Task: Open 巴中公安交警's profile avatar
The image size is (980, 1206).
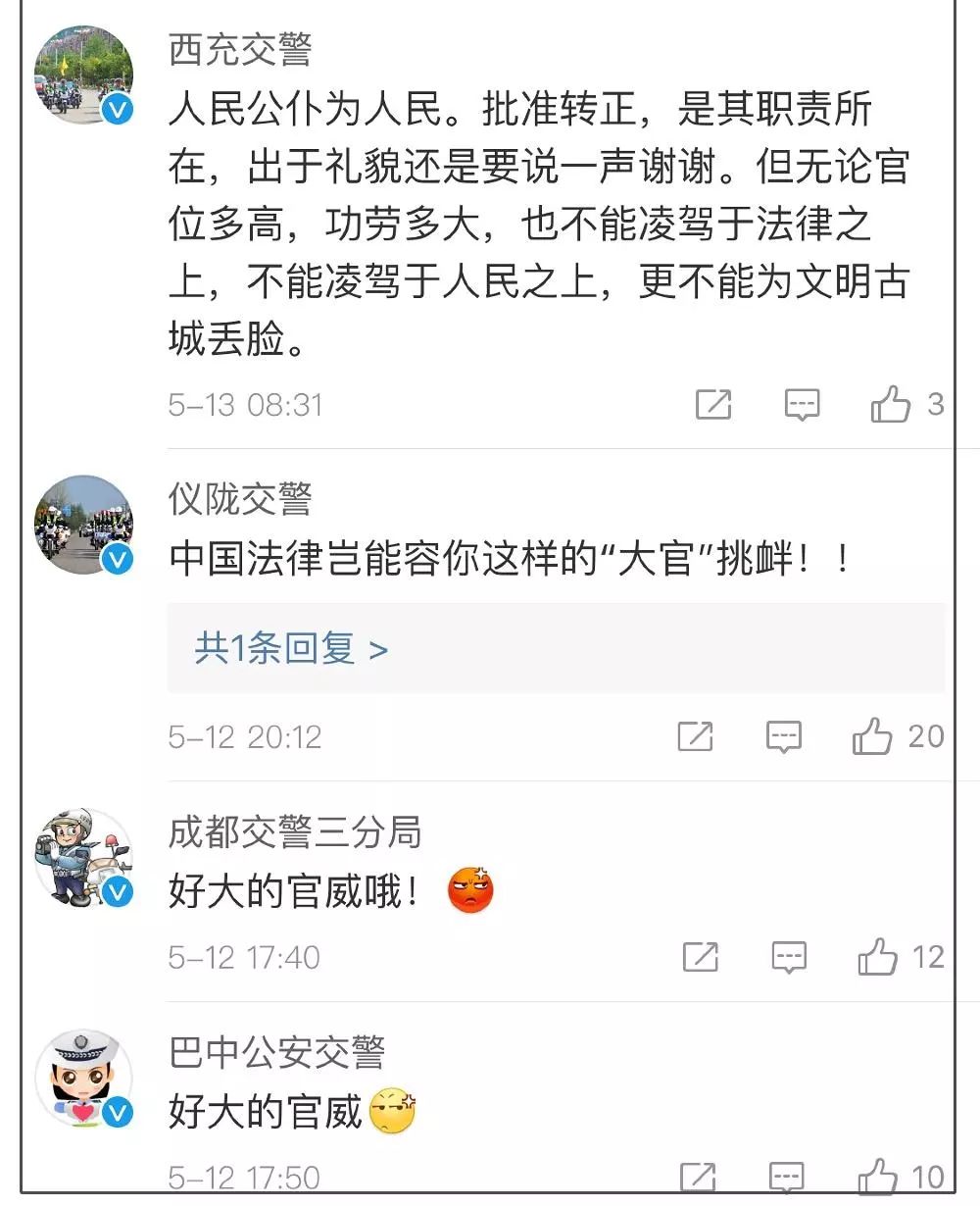Action: point(83,1079)
